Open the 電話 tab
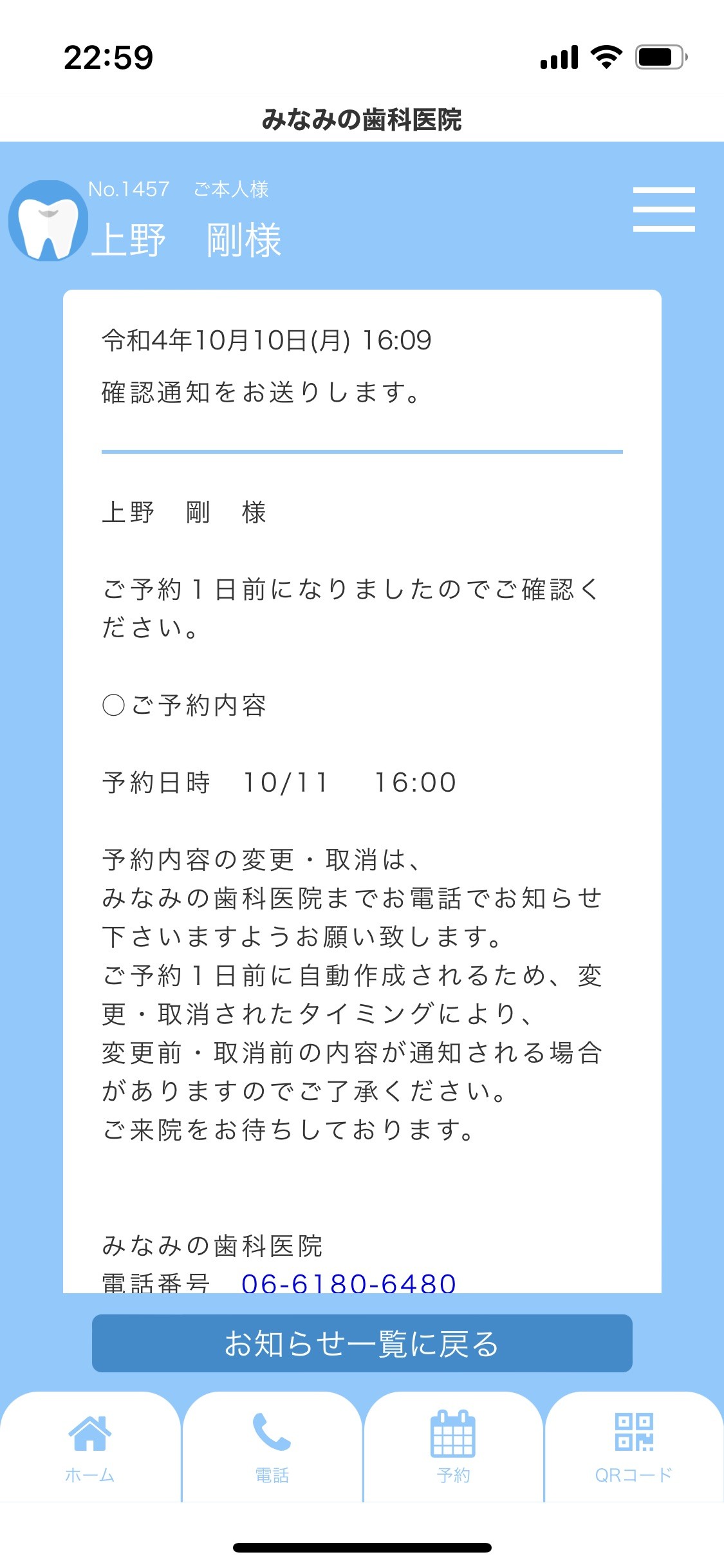The image size is (724, 1568). (272, 1447)
